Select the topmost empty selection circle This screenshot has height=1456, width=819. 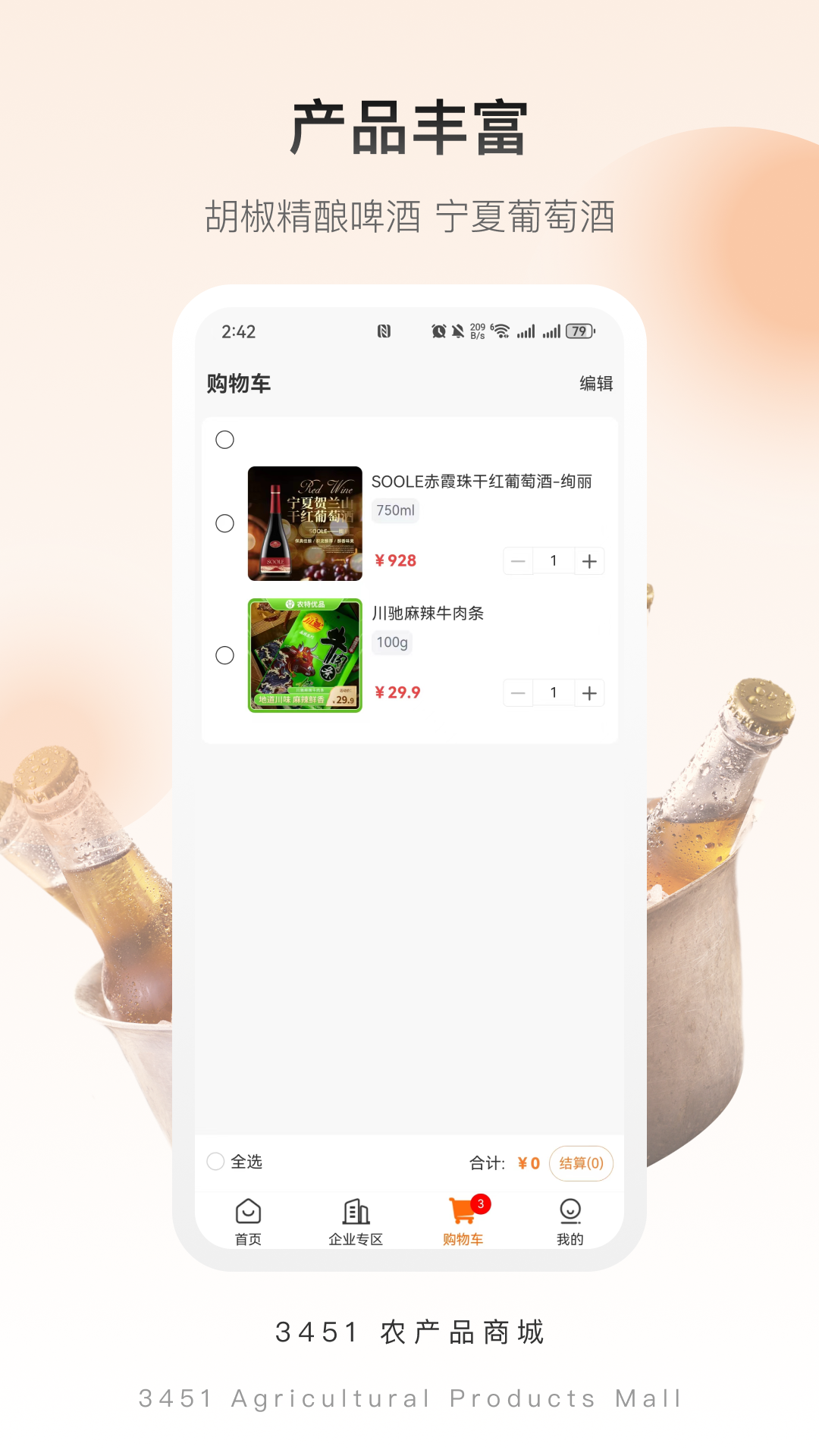224,439
